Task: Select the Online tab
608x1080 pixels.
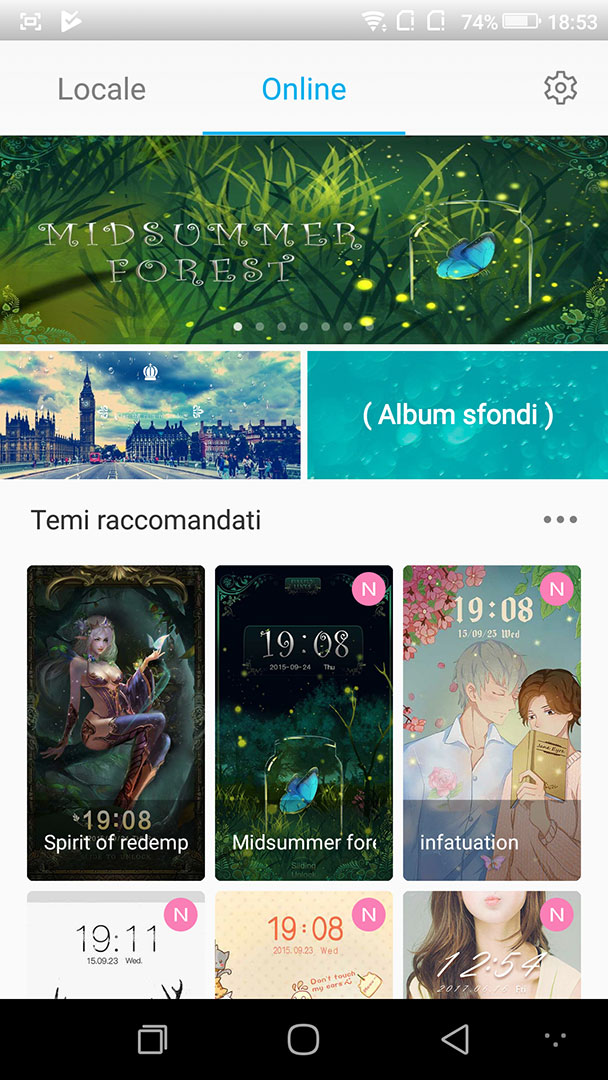Action: pos(304,90)
